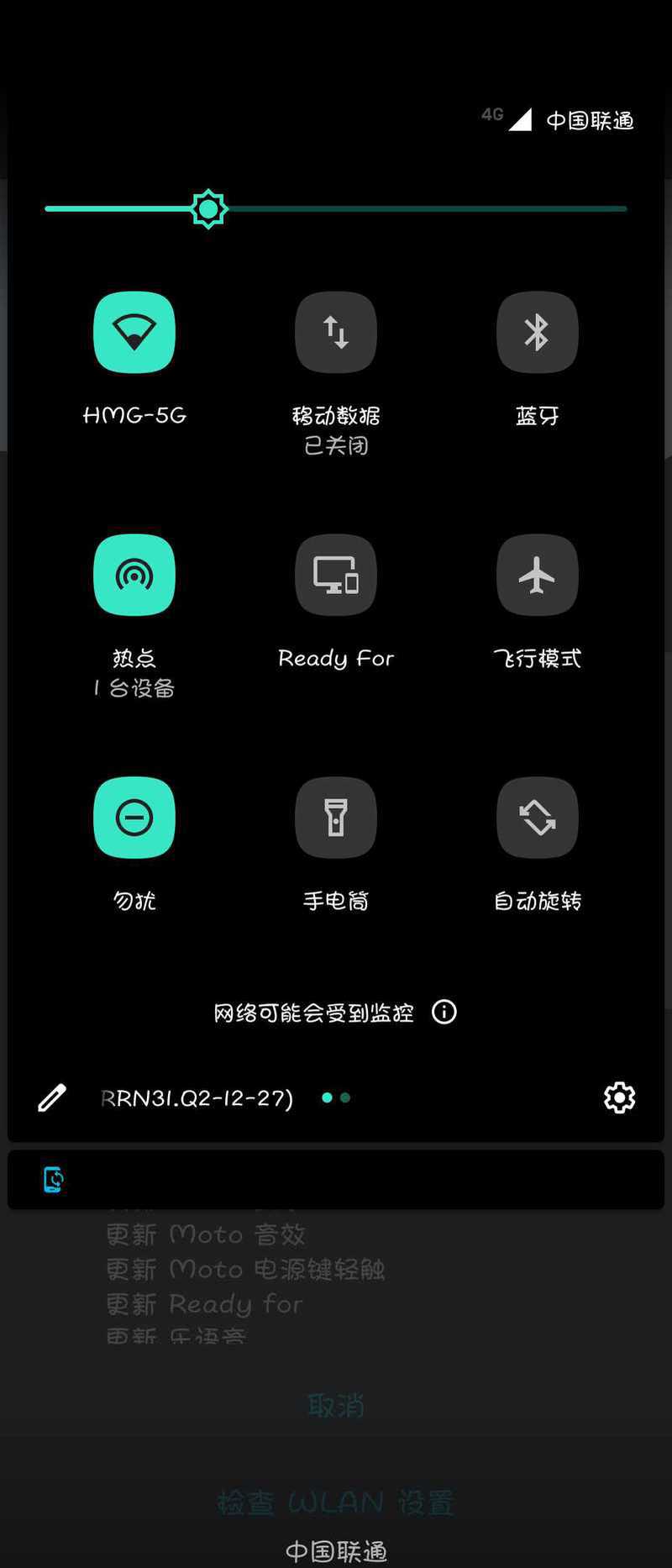Image resolution: width=672 pixels, height=1568 pixels.
Task: Turn on 蓝牙 Bluetooth tile
Action: 538,332
